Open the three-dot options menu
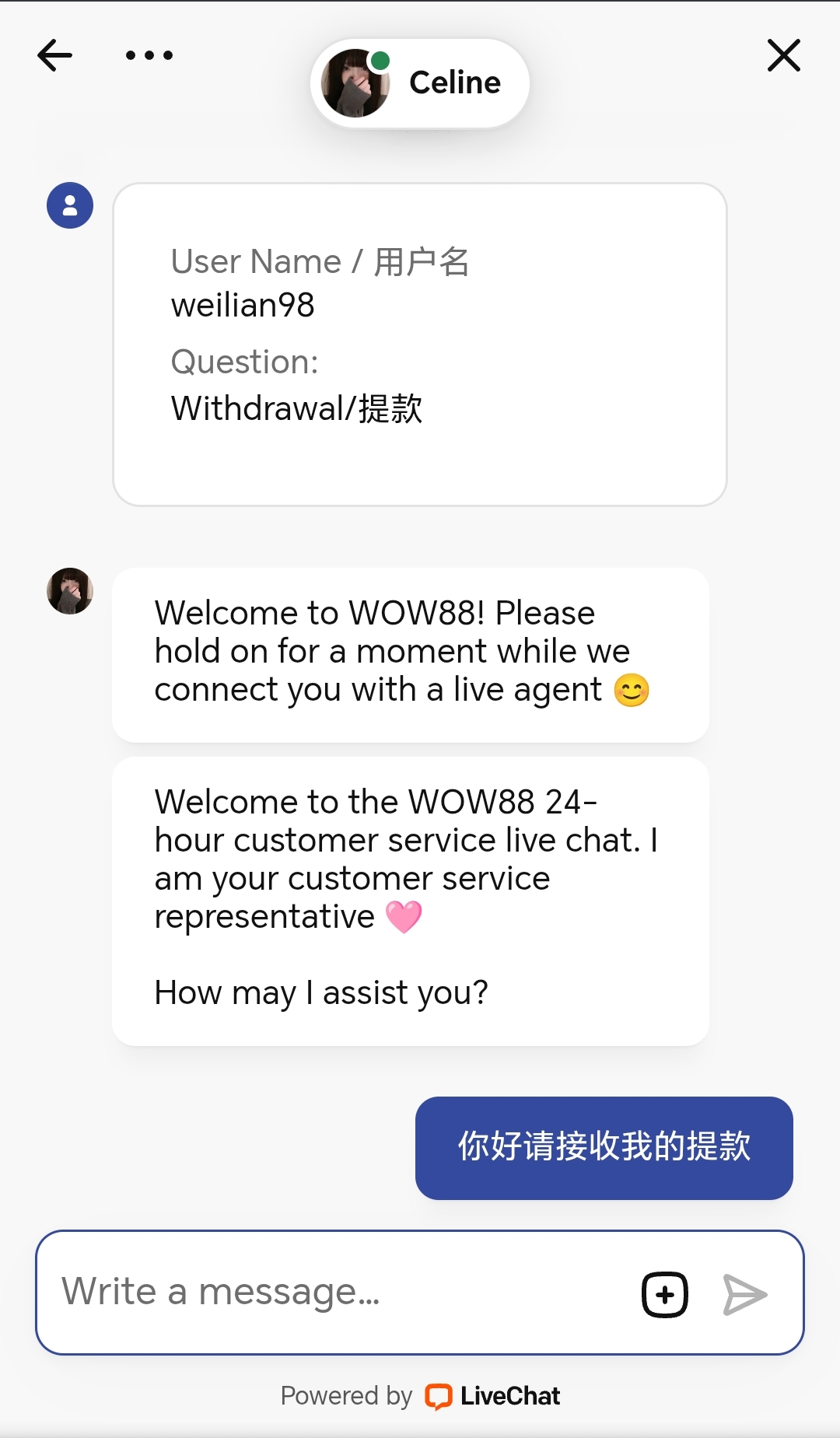 coord(149,55)
